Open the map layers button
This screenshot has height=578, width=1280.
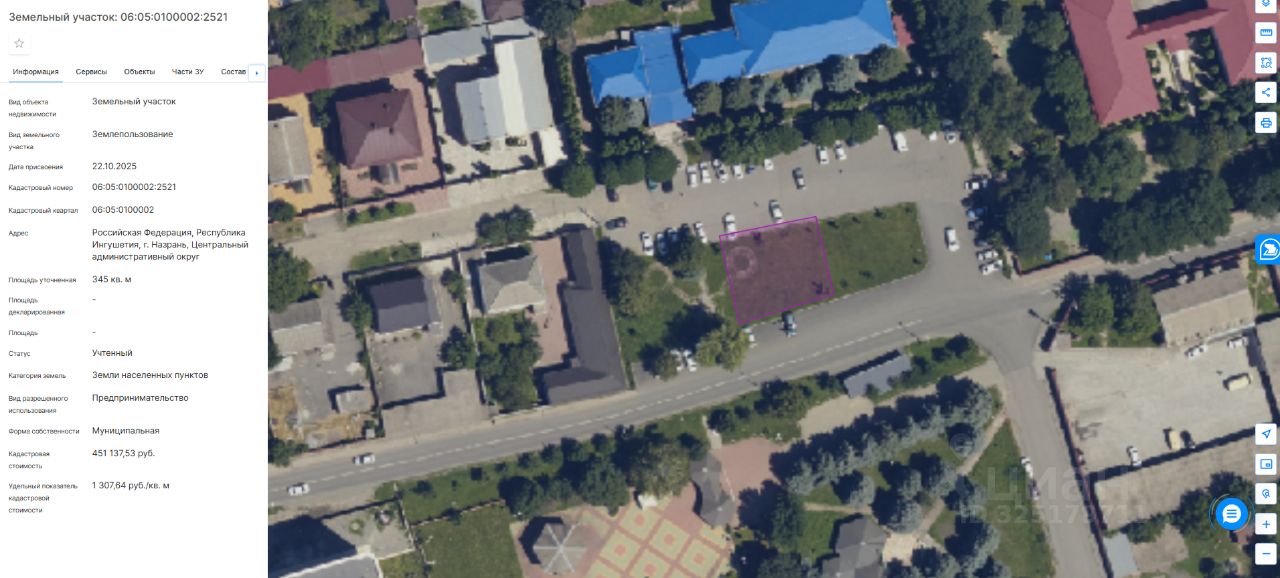(x=1266, y=5)
